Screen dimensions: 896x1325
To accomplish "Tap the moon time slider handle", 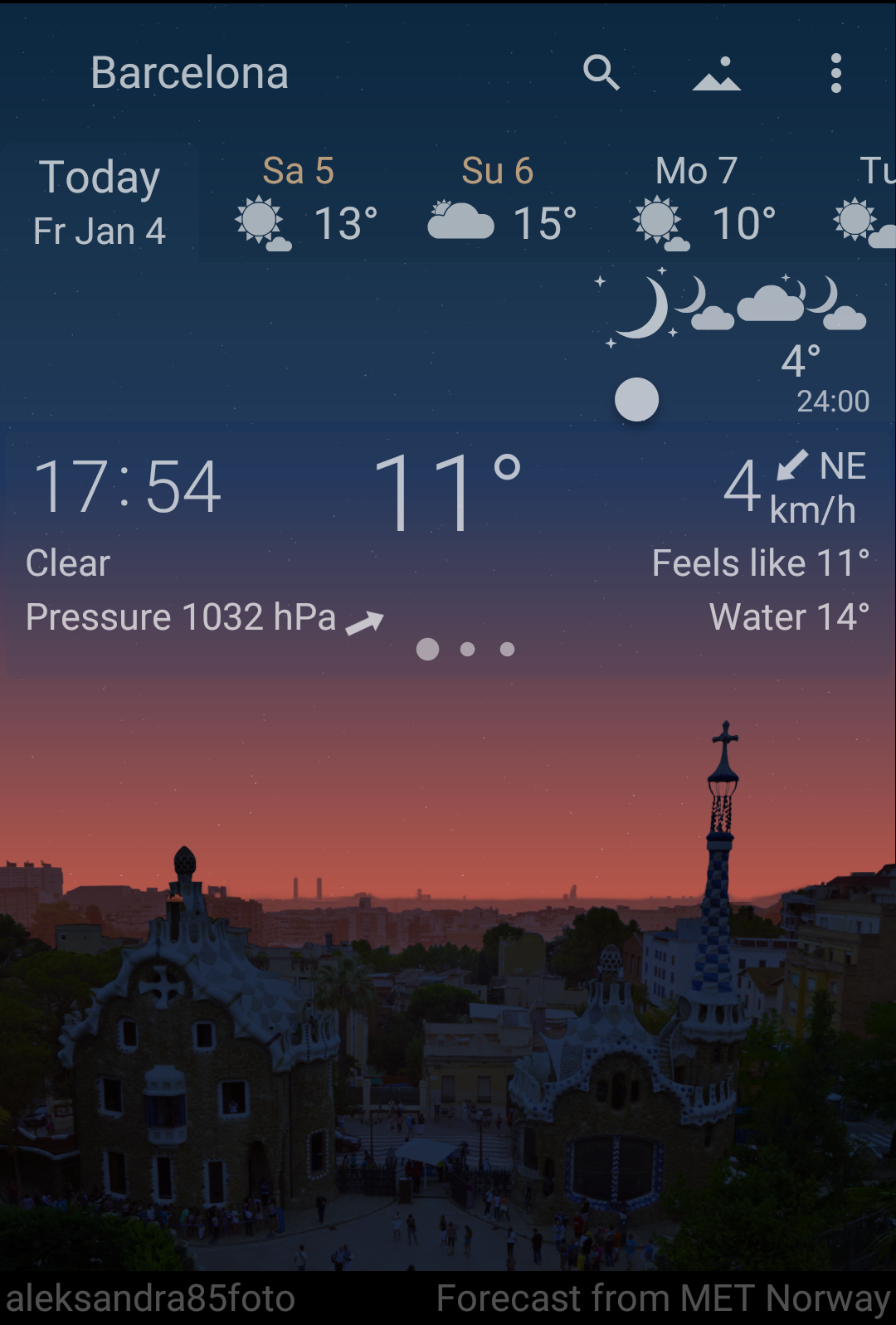I will (x=636, y=400).
